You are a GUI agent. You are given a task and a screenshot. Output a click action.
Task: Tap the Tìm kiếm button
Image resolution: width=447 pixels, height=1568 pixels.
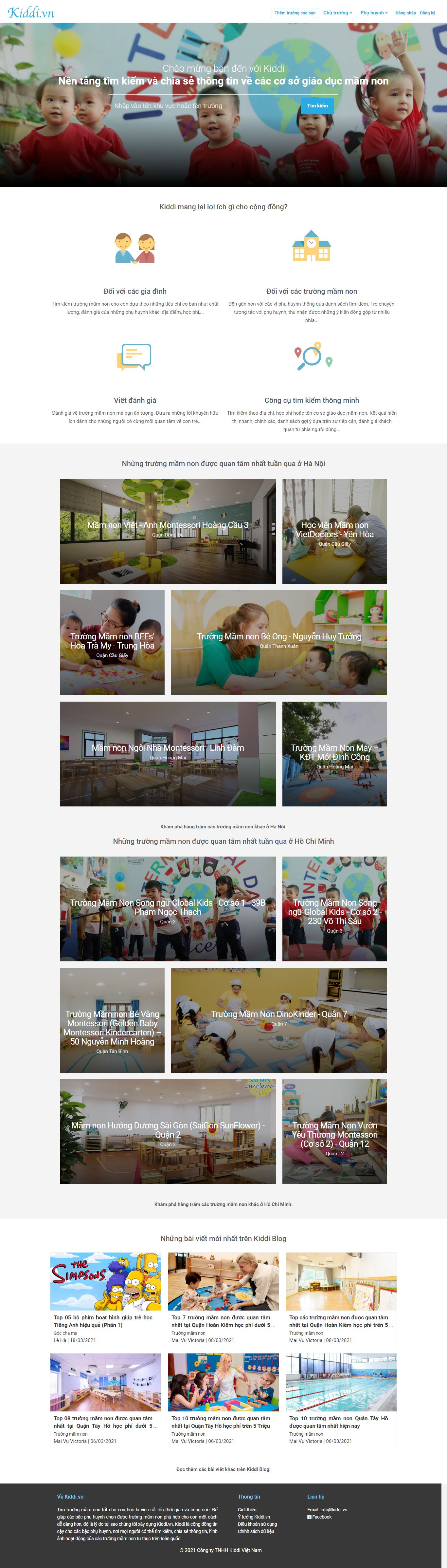(x=317, y=106)
